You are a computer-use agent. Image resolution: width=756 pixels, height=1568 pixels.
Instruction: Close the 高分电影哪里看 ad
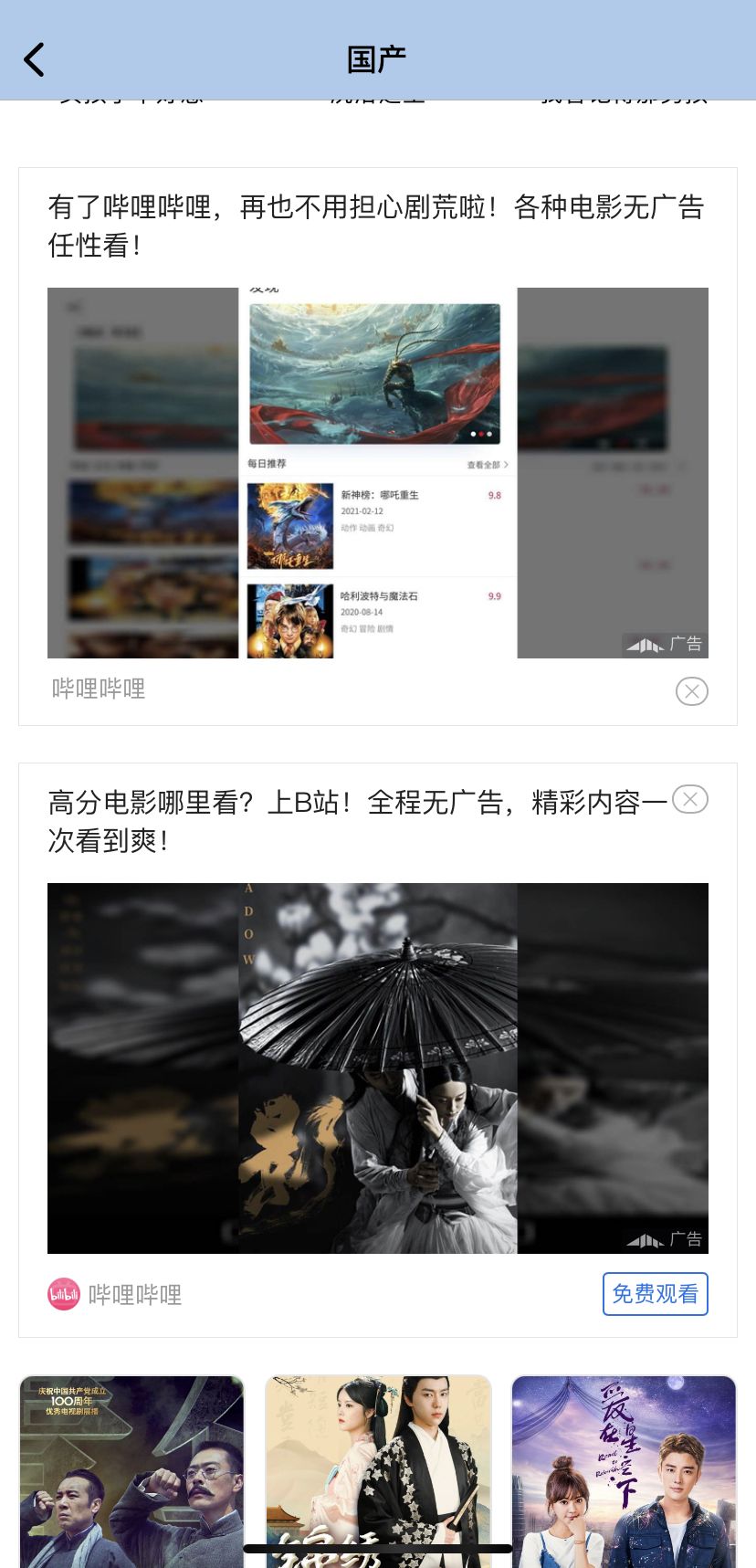(690, 800)
